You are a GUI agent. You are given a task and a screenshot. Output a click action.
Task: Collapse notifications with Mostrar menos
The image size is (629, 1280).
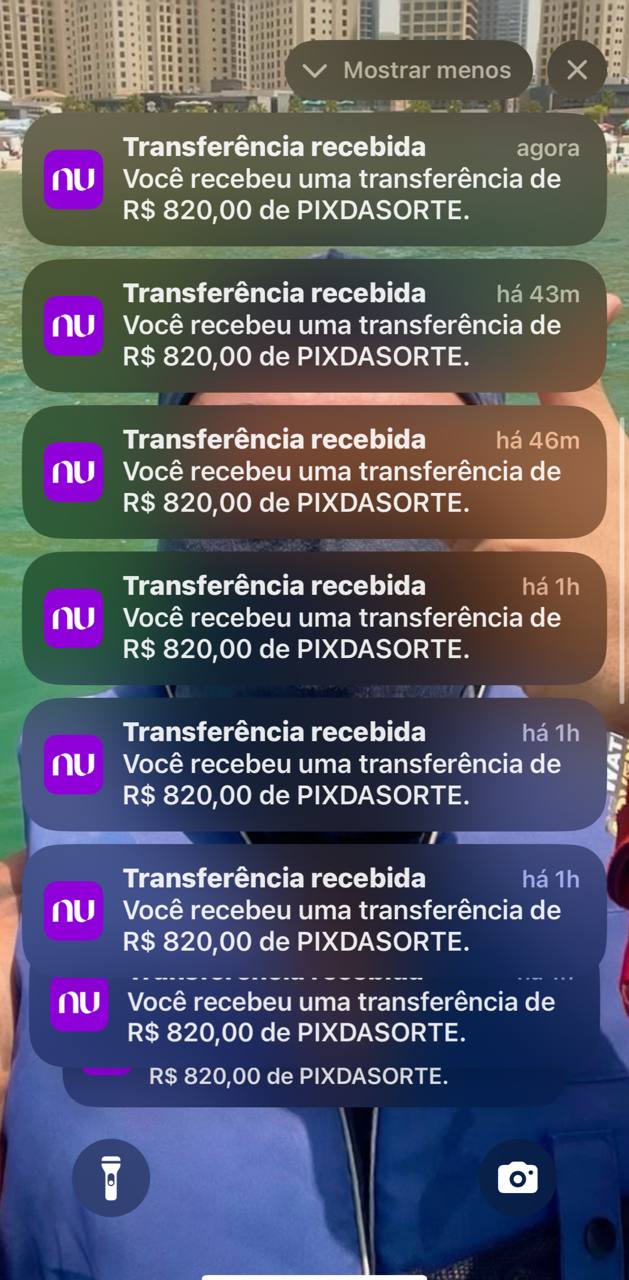point(408,70)
